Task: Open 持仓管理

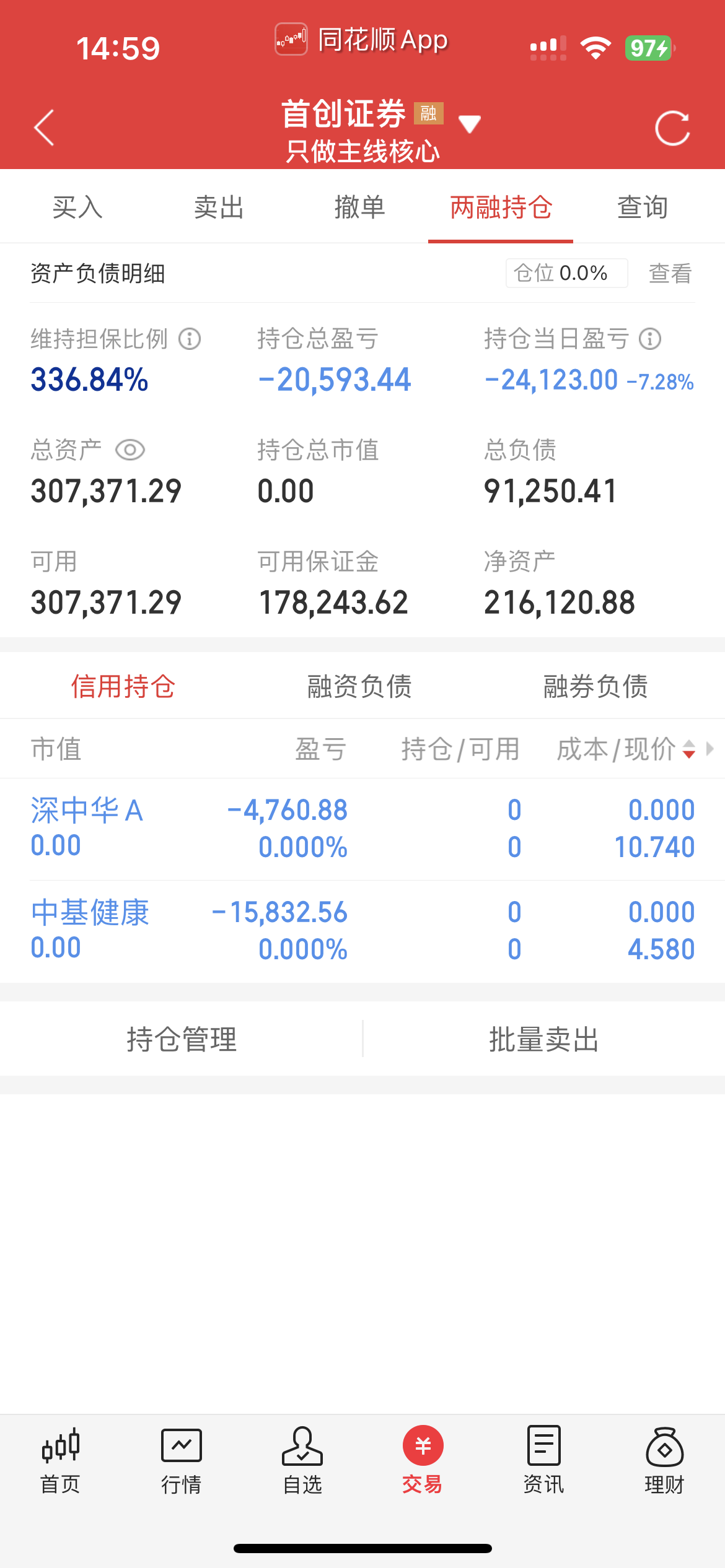Action: 182,1039
